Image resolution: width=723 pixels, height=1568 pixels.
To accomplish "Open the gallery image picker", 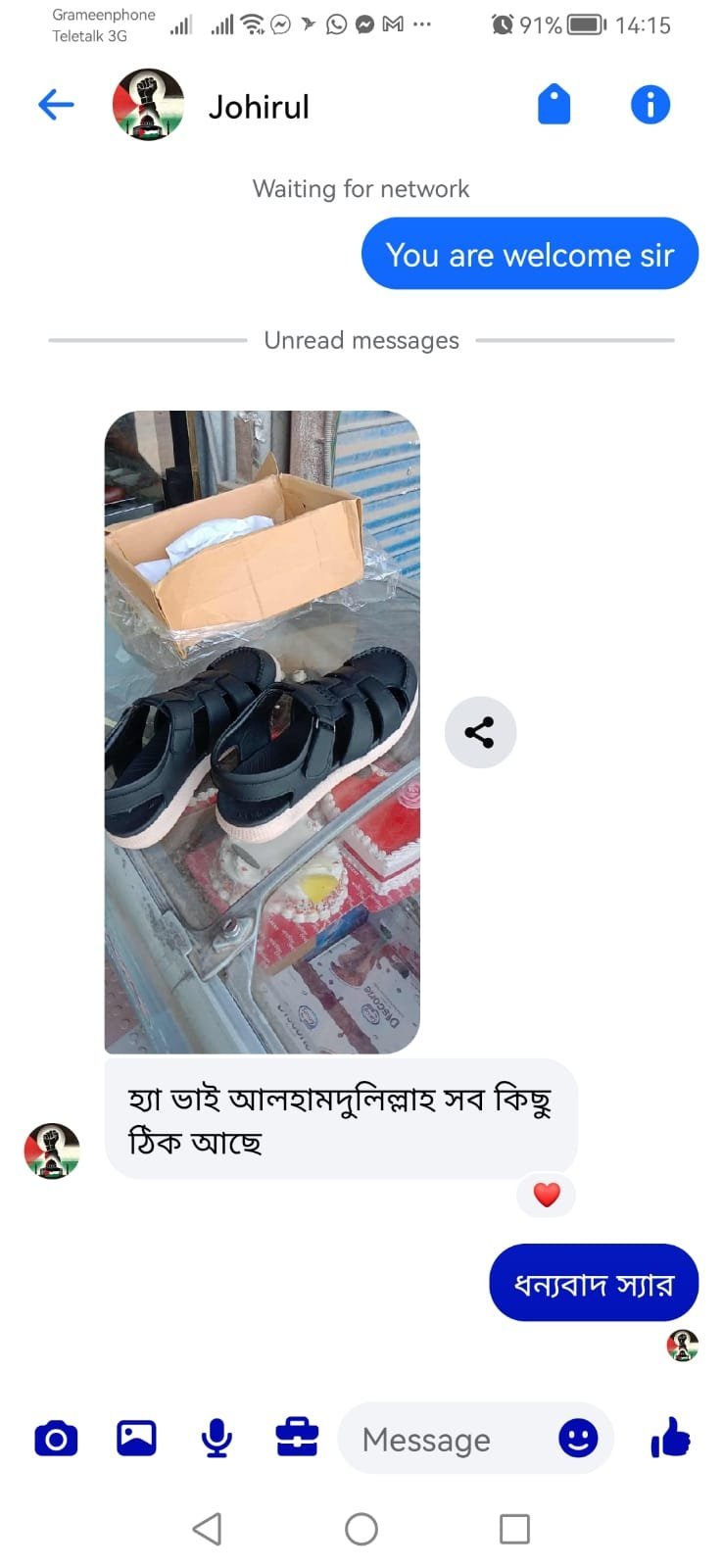I will (136, 1439).
